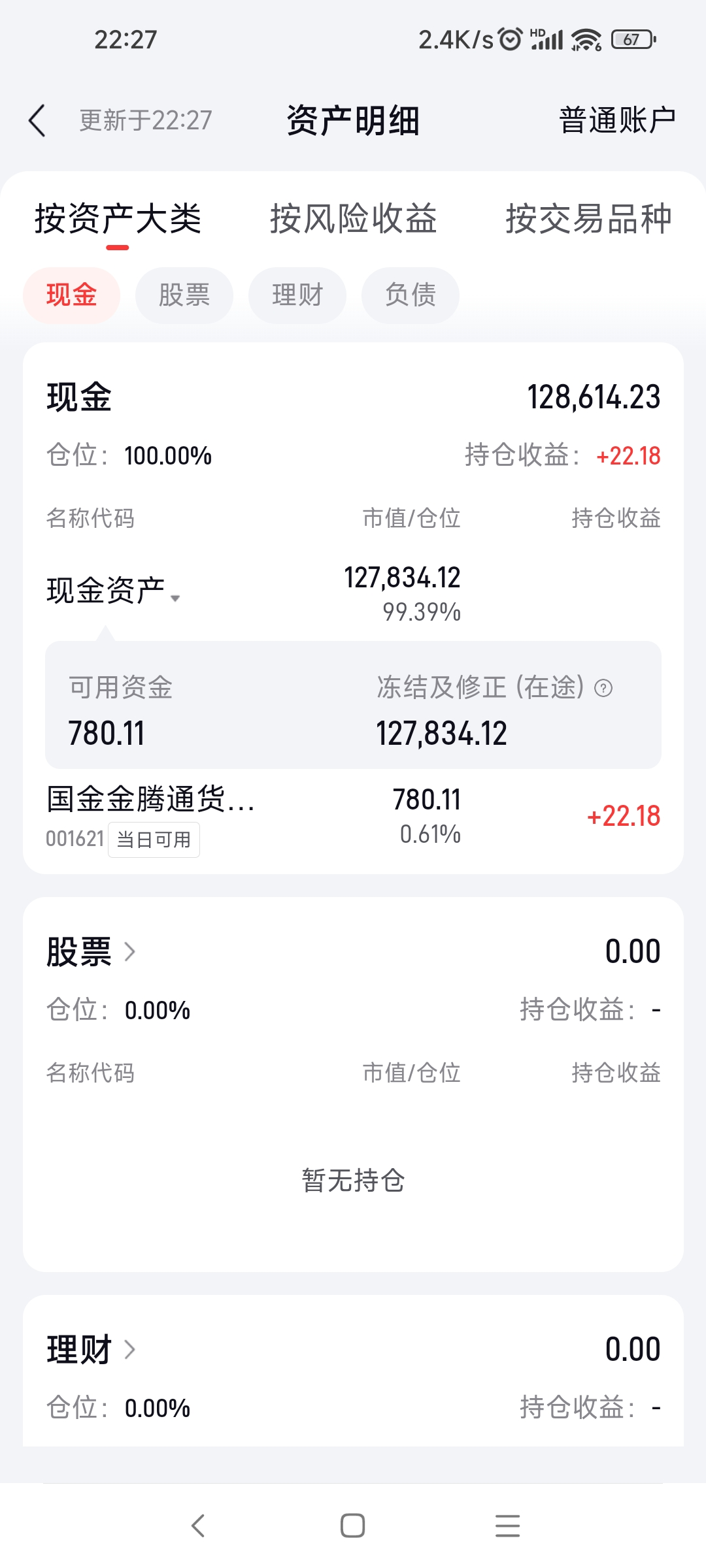Switch to the 按交易品种 tab
The height and width of the screenshot is (1568, 706).
pyautogui.click(x=588, y=219)
